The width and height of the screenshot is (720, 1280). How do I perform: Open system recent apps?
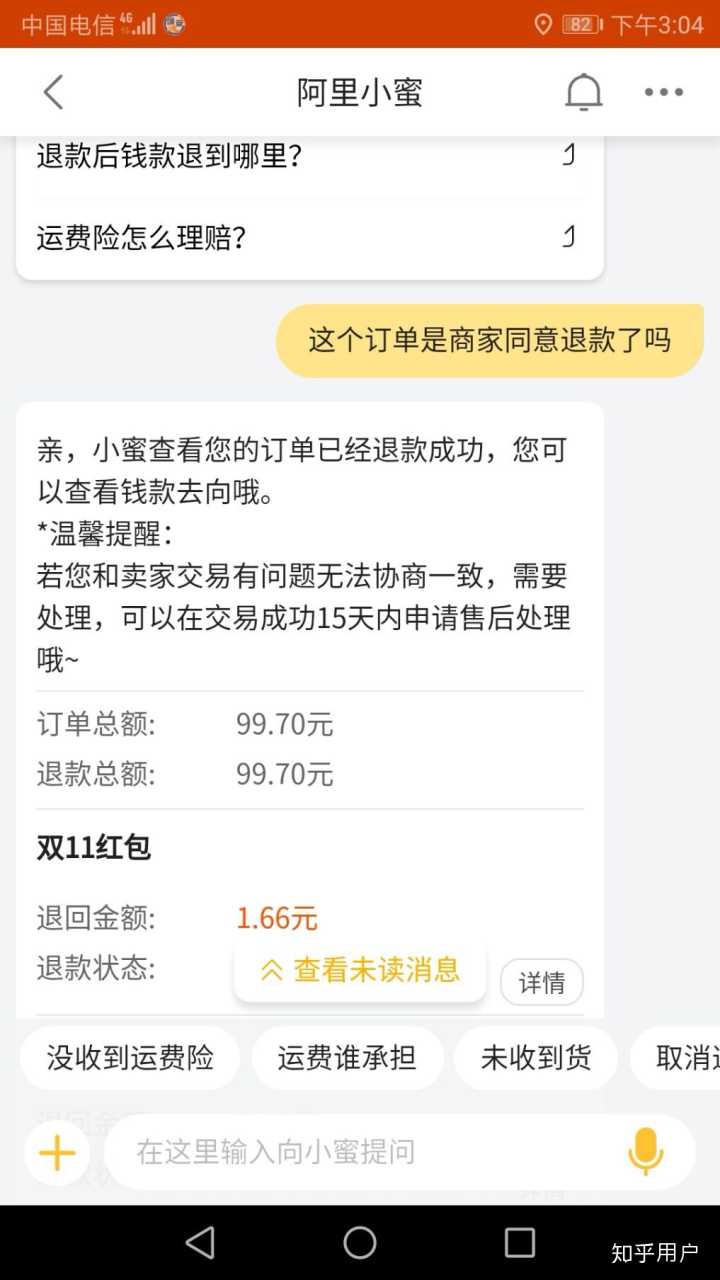tap(520, 1243)
